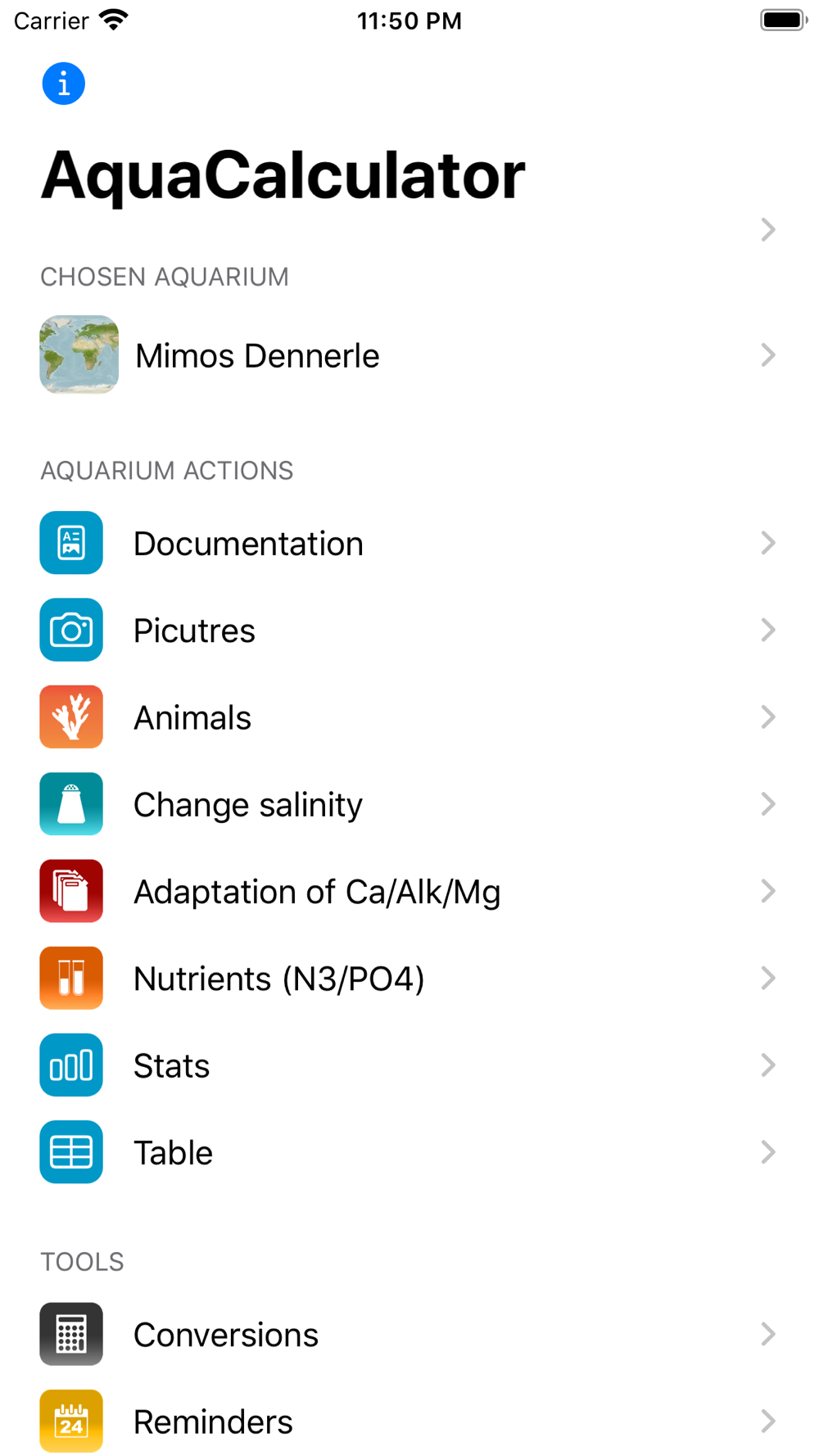The height and width of the screenshot is (1456, 819).
Task: Open Documentation
Action: (x=409, y=543)
